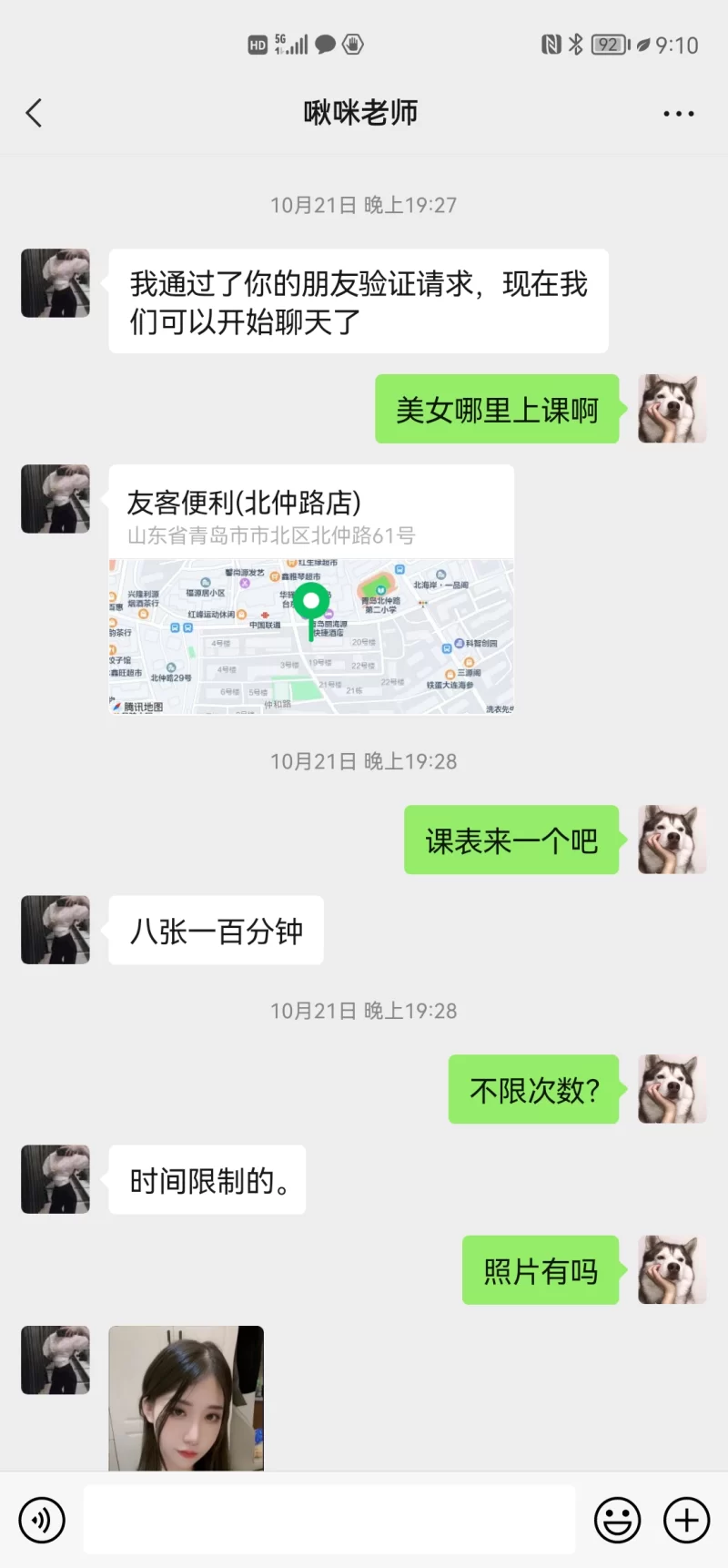
Task: Open the emoji sticker panel
Action: (617, 1520)
